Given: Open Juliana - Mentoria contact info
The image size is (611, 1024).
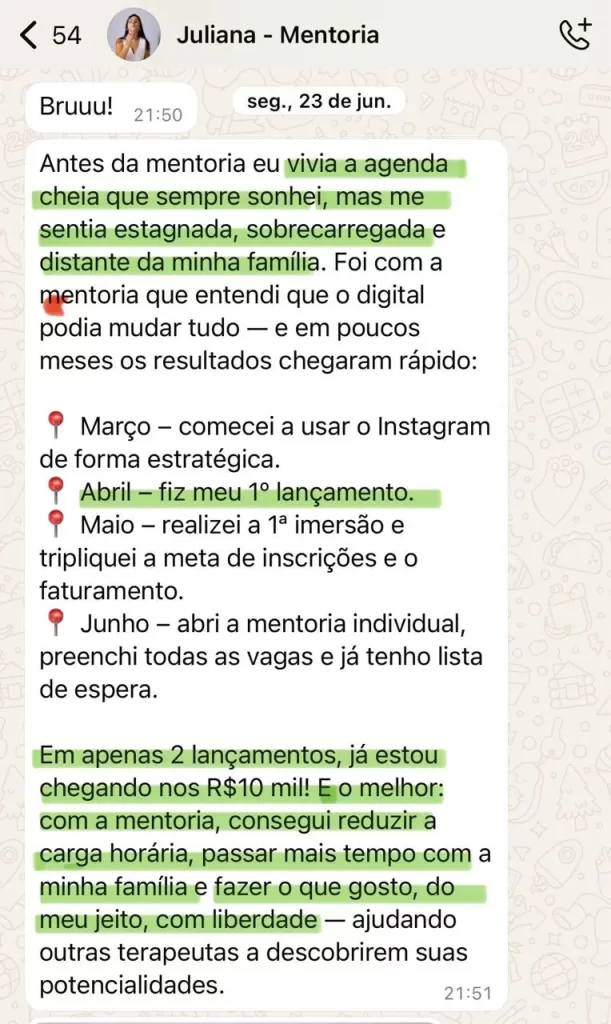Looking at the screenshot, I should tap(277, 36).
